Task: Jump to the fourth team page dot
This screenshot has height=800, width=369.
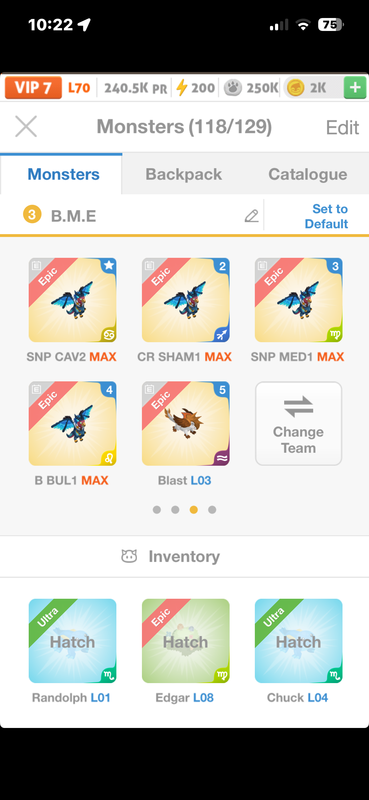Action: [212, 510]
